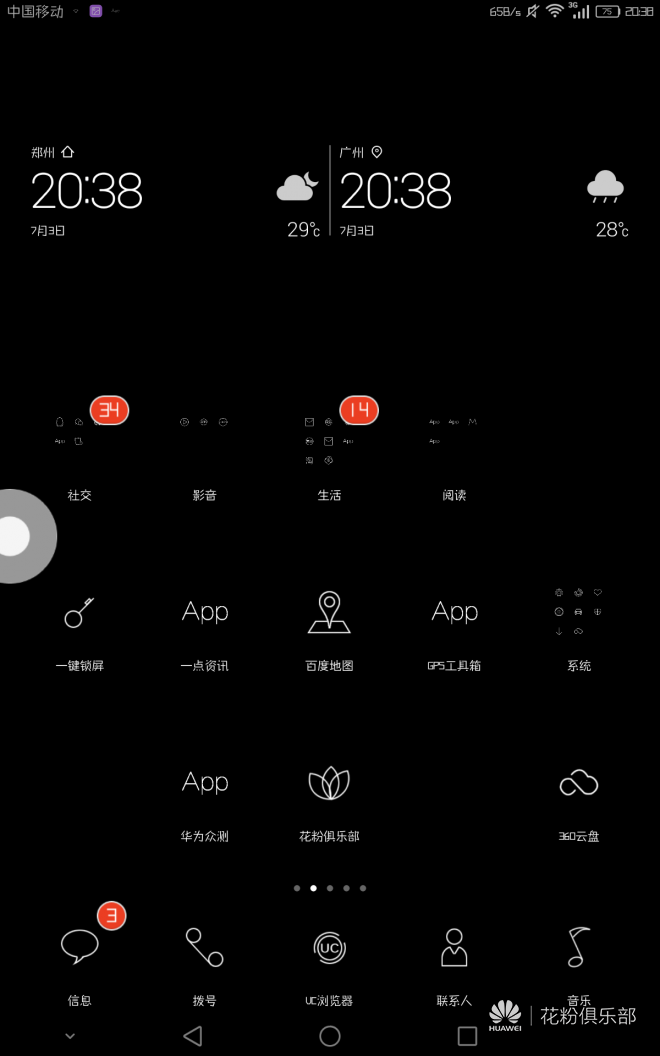This screenshot has height=1056, width=660.
Task: Open the recent apps square button
Action: 467,1036
